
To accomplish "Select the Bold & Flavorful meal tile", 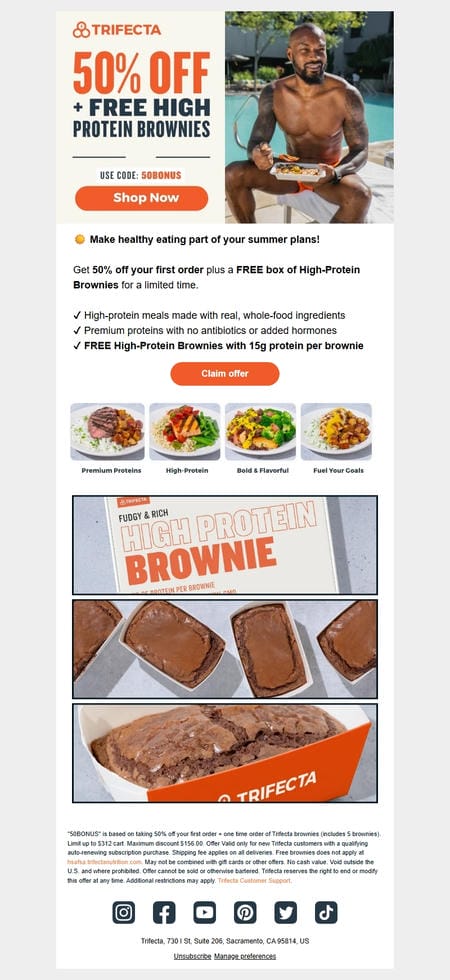I will [262, 440].
